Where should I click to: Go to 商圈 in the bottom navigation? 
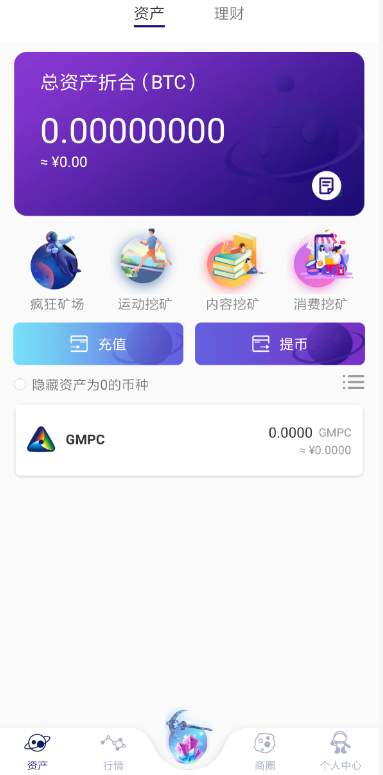point(265,752)
